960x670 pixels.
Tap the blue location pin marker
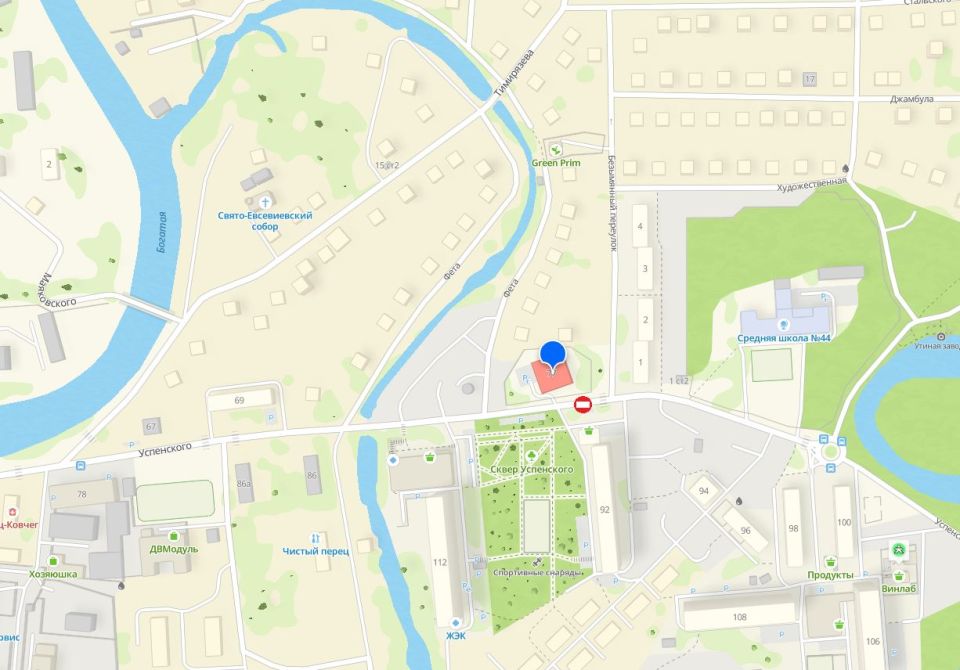tap(554, 355)
